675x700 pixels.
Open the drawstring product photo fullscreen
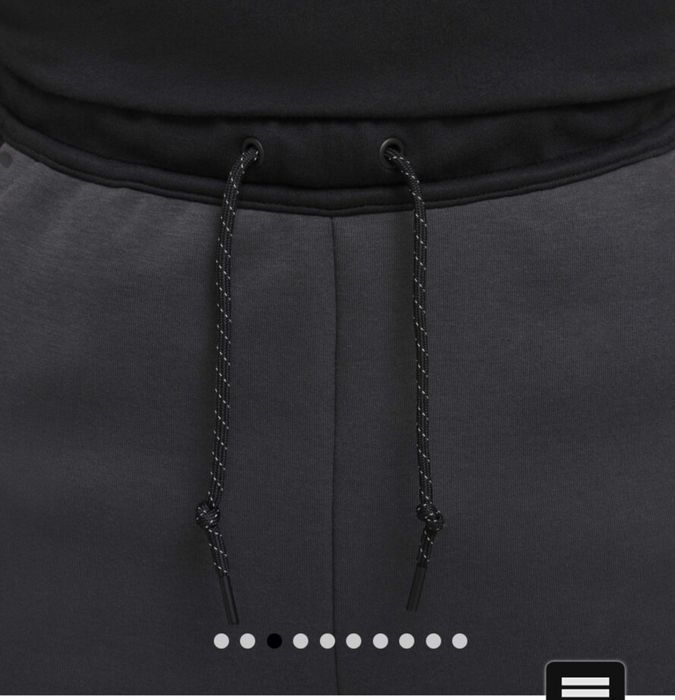337,330
